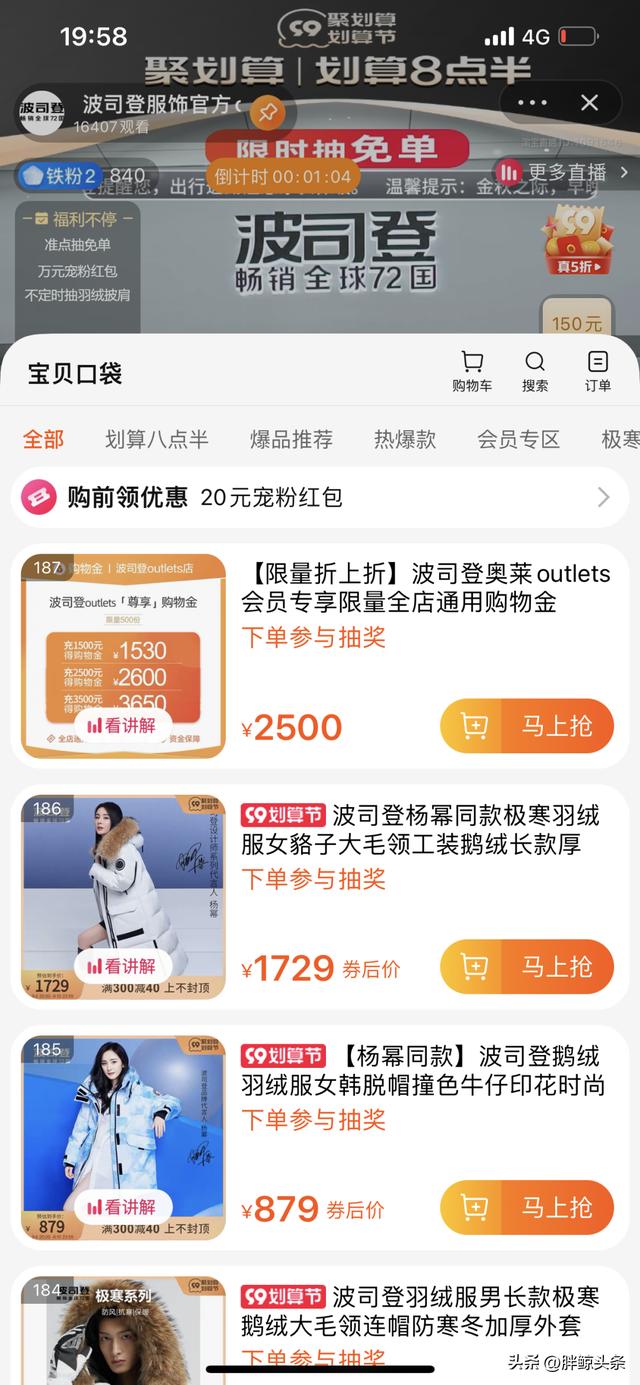The width and height of the screenshot is (640, 1385).
Task: Switch to the 划算八点半 tab
Action: (157, 439)
